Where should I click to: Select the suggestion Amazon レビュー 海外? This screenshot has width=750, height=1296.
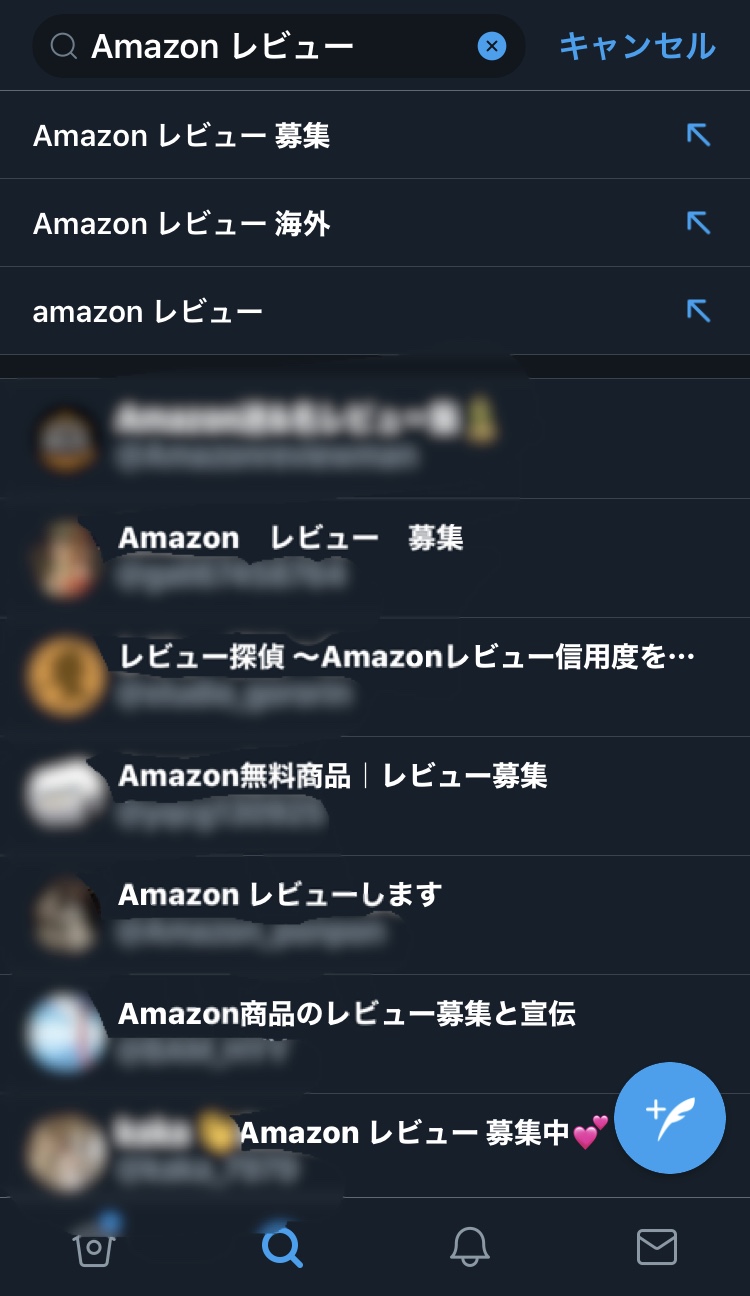182,223
